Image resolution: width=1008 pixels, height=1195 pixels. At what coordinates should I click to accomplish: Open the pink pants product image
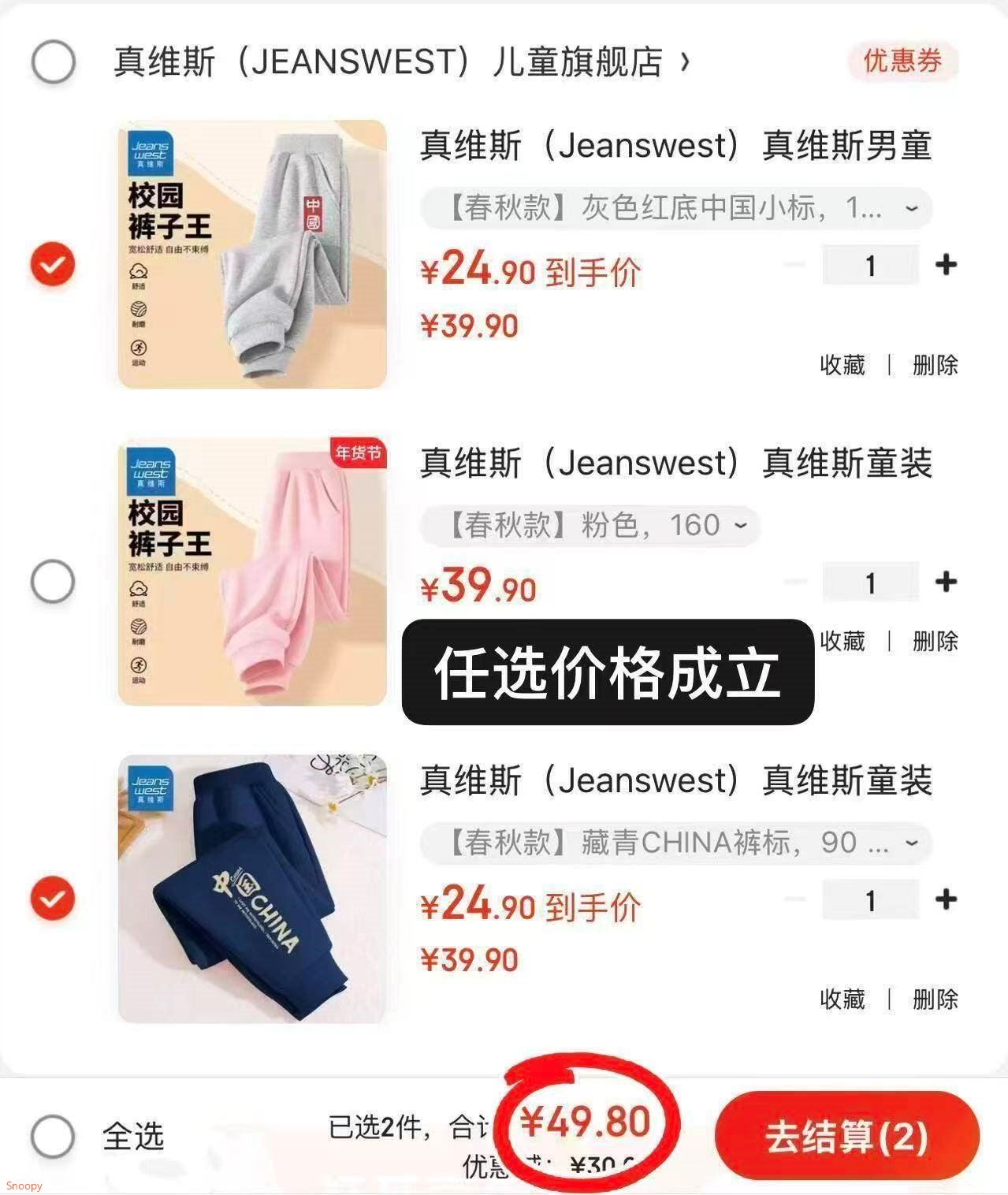pyautogui.click(x=252, y=571)
